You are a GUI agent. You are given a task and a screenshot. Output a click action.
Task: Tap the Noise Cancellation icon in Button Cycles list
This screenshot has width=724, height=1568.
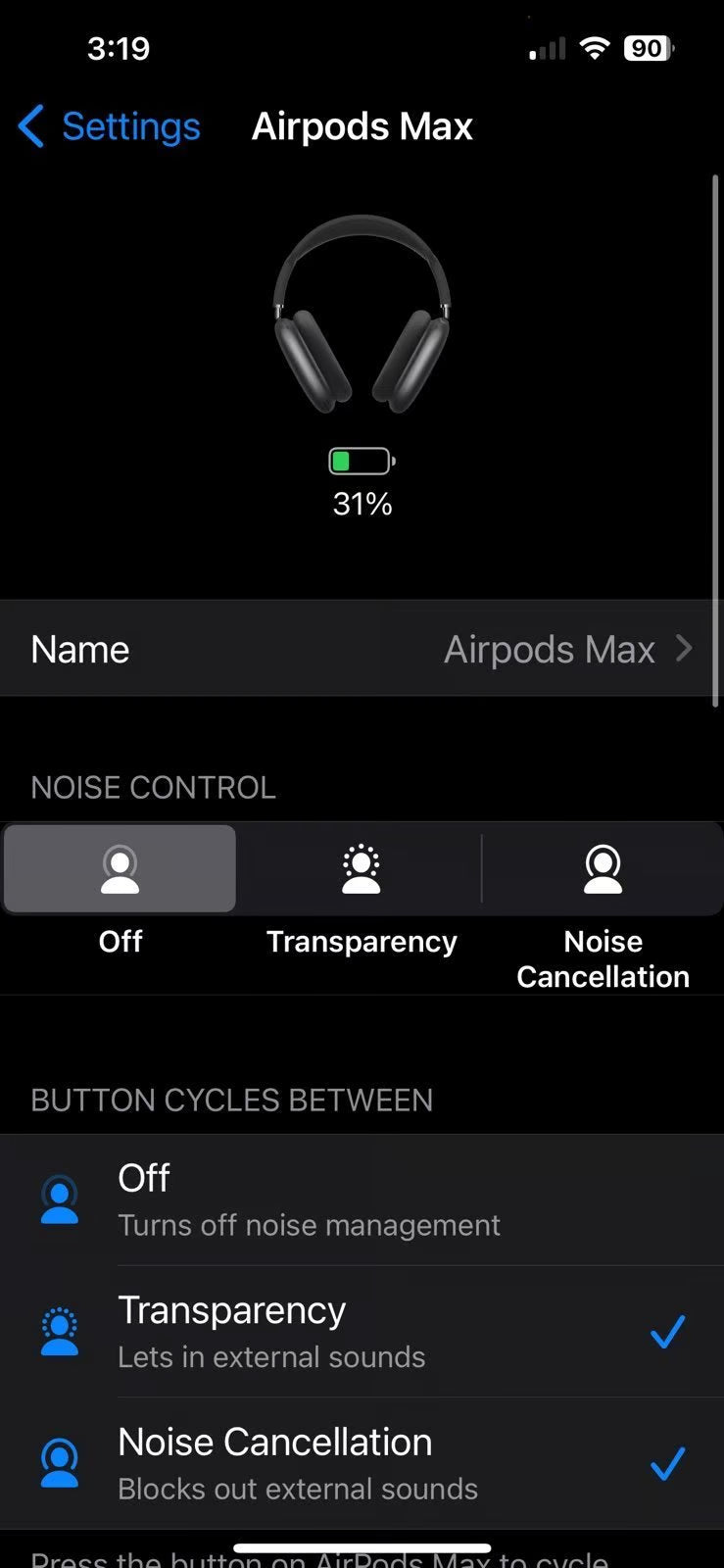pos(60,1462)
